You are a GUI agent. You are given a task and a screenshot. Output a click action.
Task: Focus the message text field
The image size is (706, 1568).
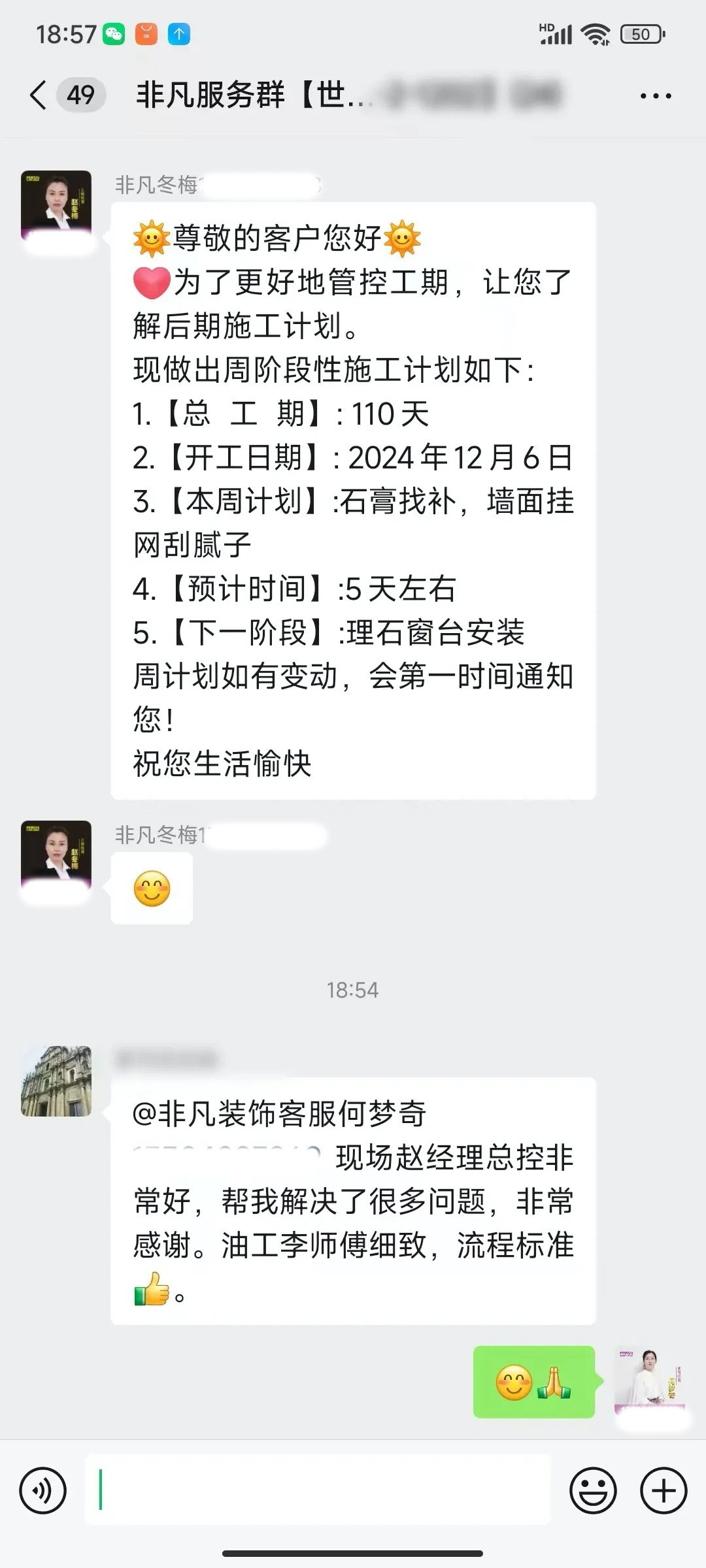point(317,1491)
